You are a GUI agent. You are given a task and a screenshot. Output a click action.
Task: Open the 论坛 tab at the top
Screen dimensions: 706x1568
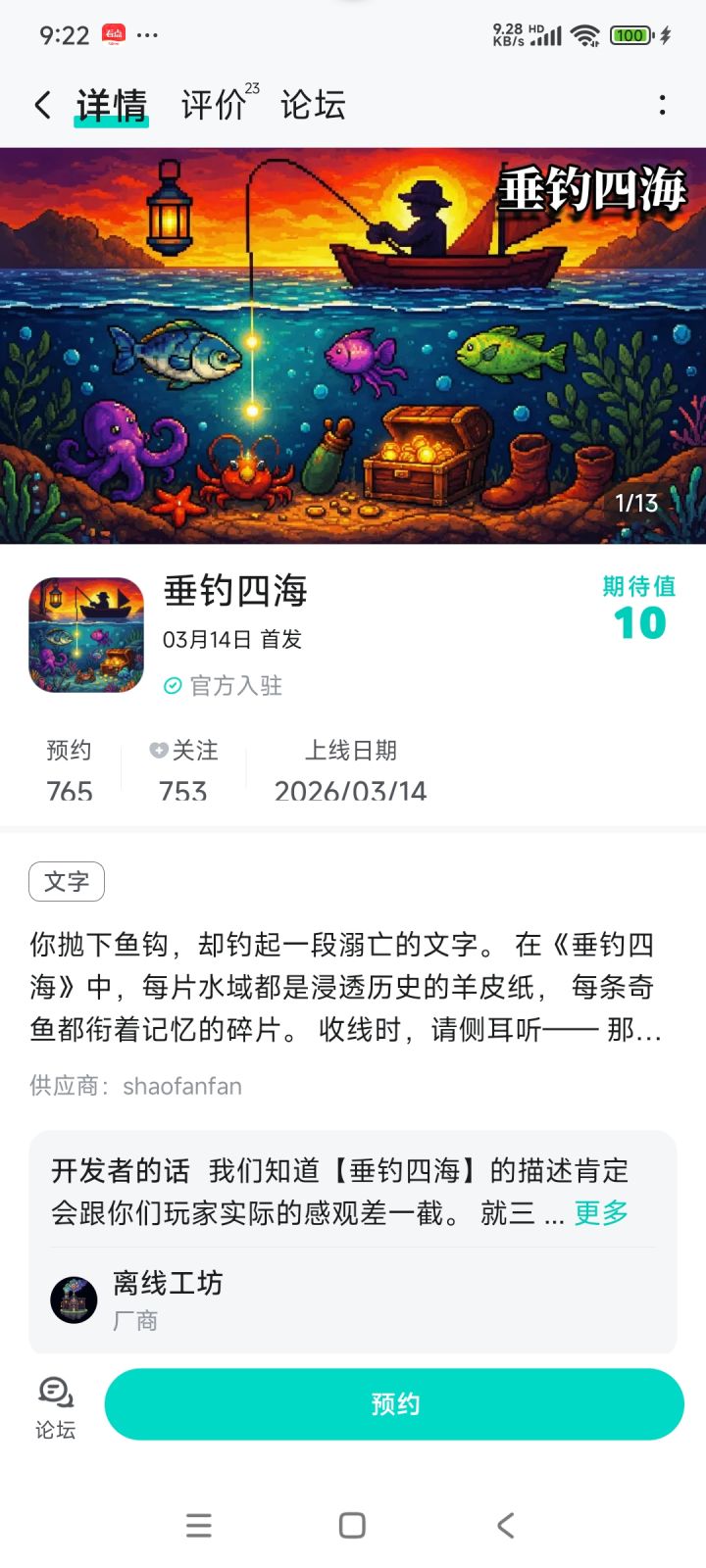pos(314,104)
